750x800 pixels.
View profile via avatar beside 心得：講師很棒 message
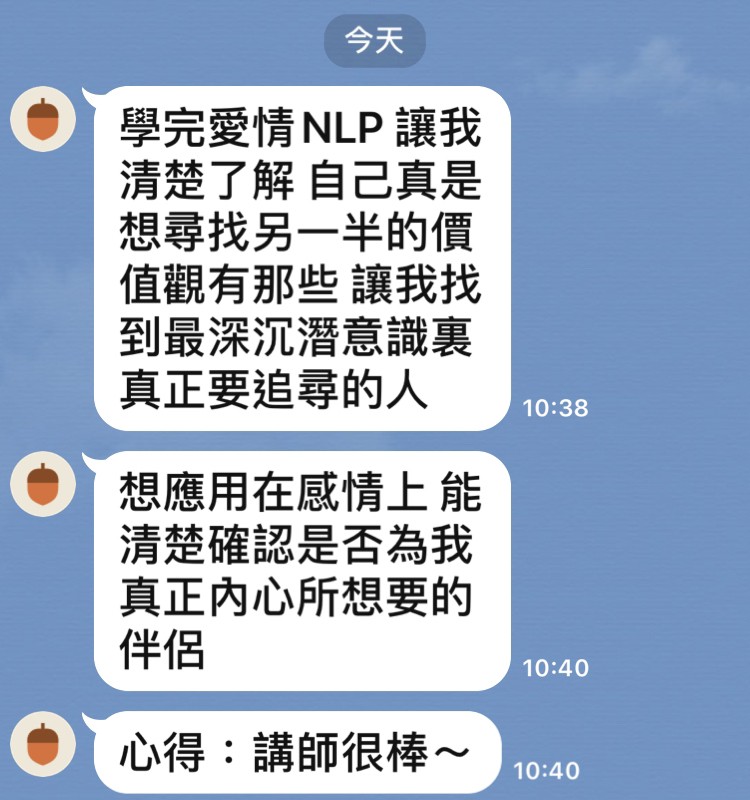43,746
